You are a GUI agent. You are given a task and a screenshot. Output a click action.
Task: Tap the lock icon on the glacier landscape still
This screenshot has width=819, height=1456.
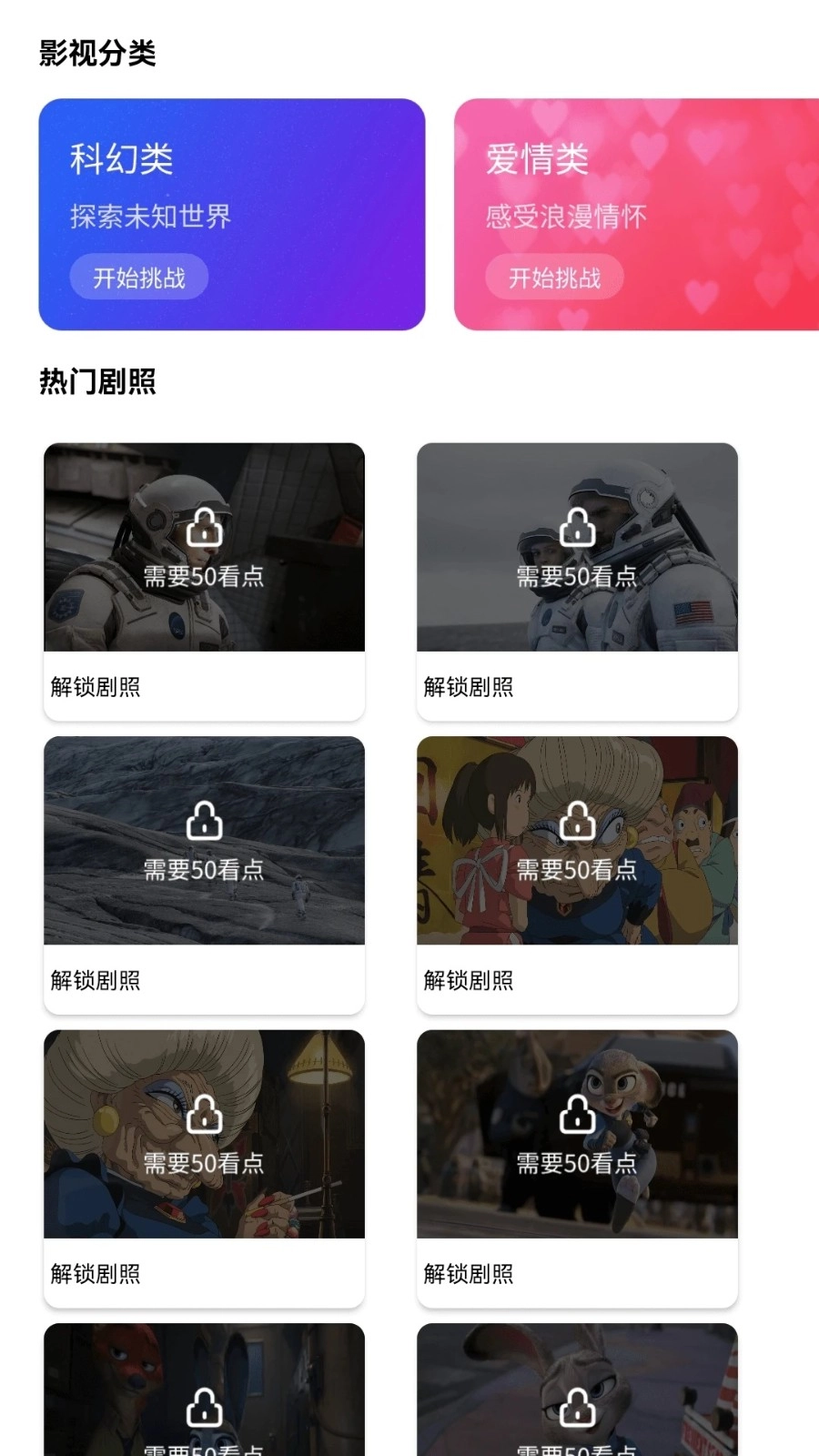[x=203, y=820]
